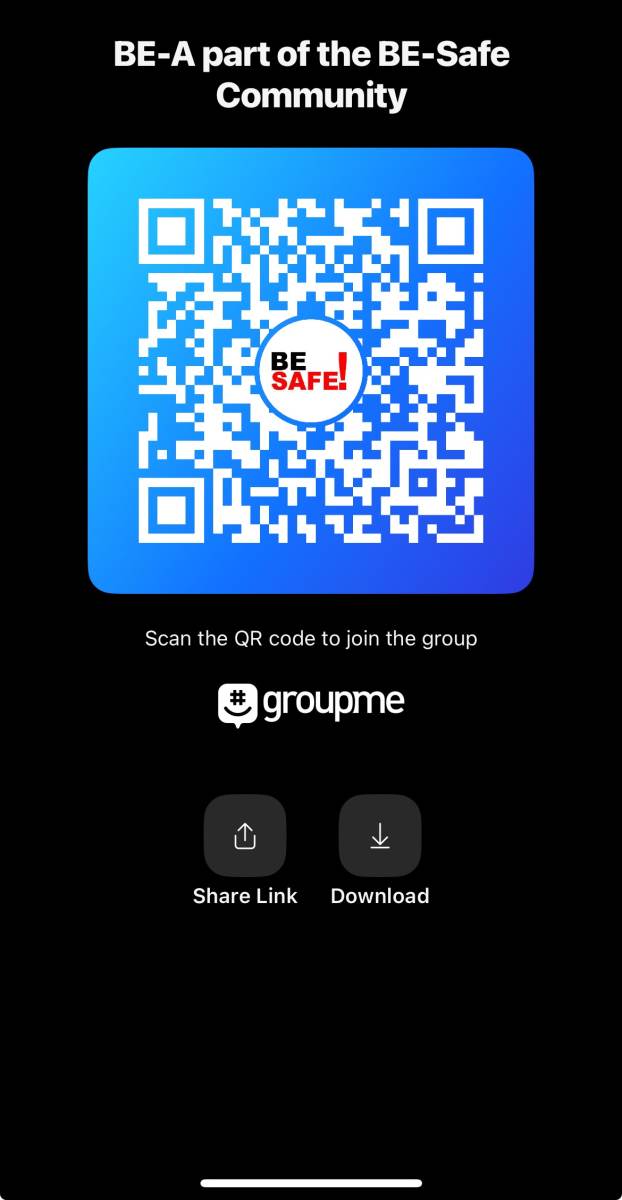Download the QR code image
622x1200 pixels.
click(380, 836)
